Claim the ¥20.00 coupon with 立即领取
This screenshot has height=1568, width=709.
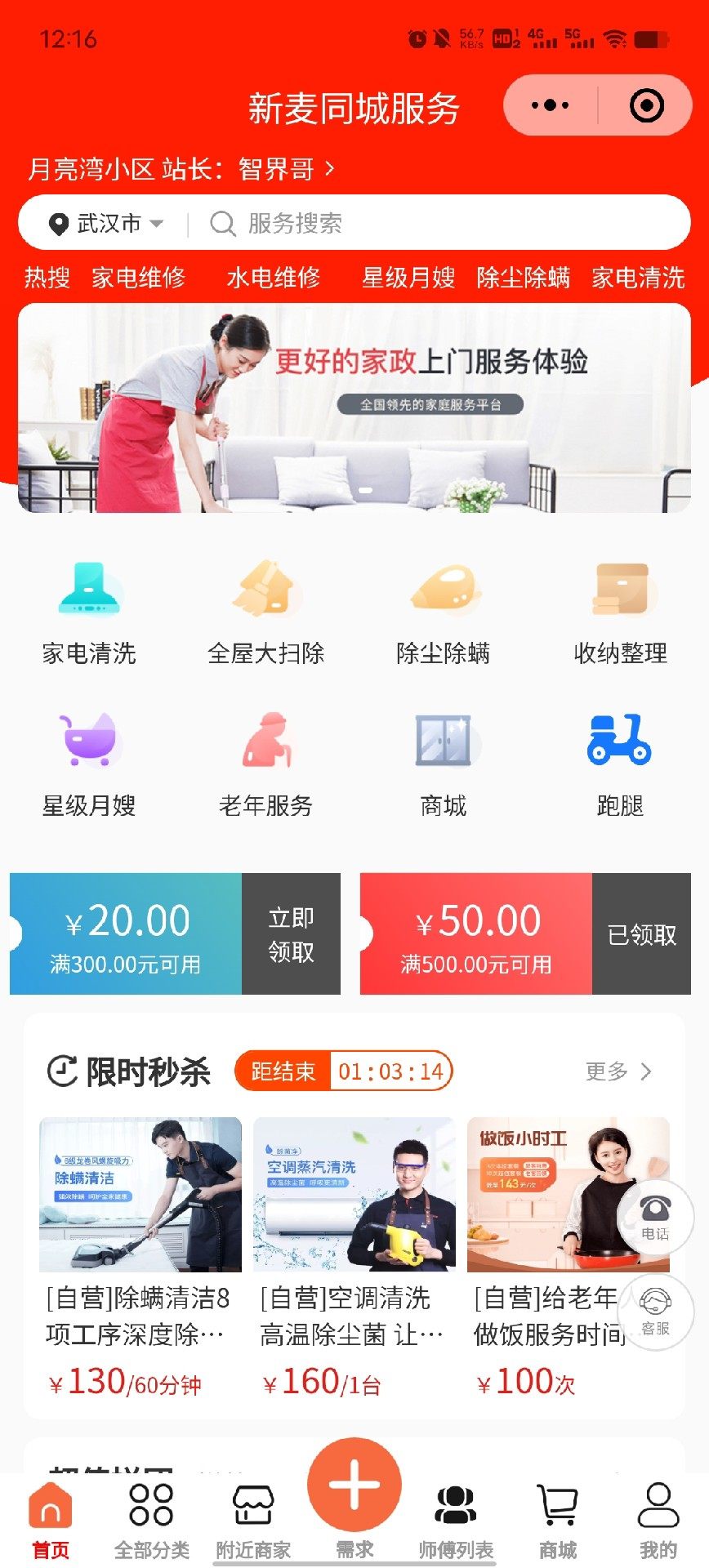click(291, 934)
